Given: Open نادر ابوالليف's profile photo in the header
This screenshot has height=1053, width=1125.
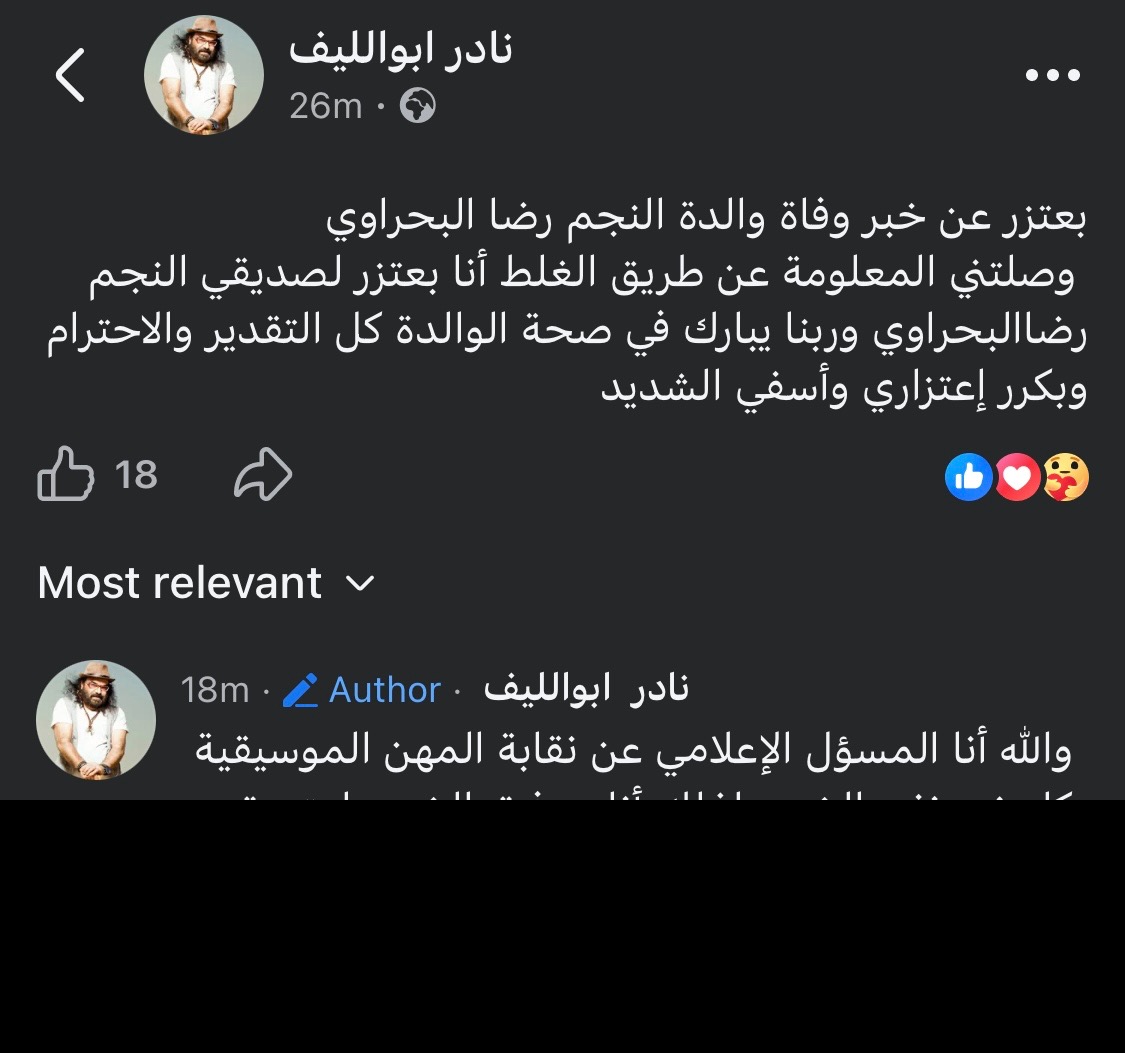Looking at the screenshot, I should click(x=204, y=76).
